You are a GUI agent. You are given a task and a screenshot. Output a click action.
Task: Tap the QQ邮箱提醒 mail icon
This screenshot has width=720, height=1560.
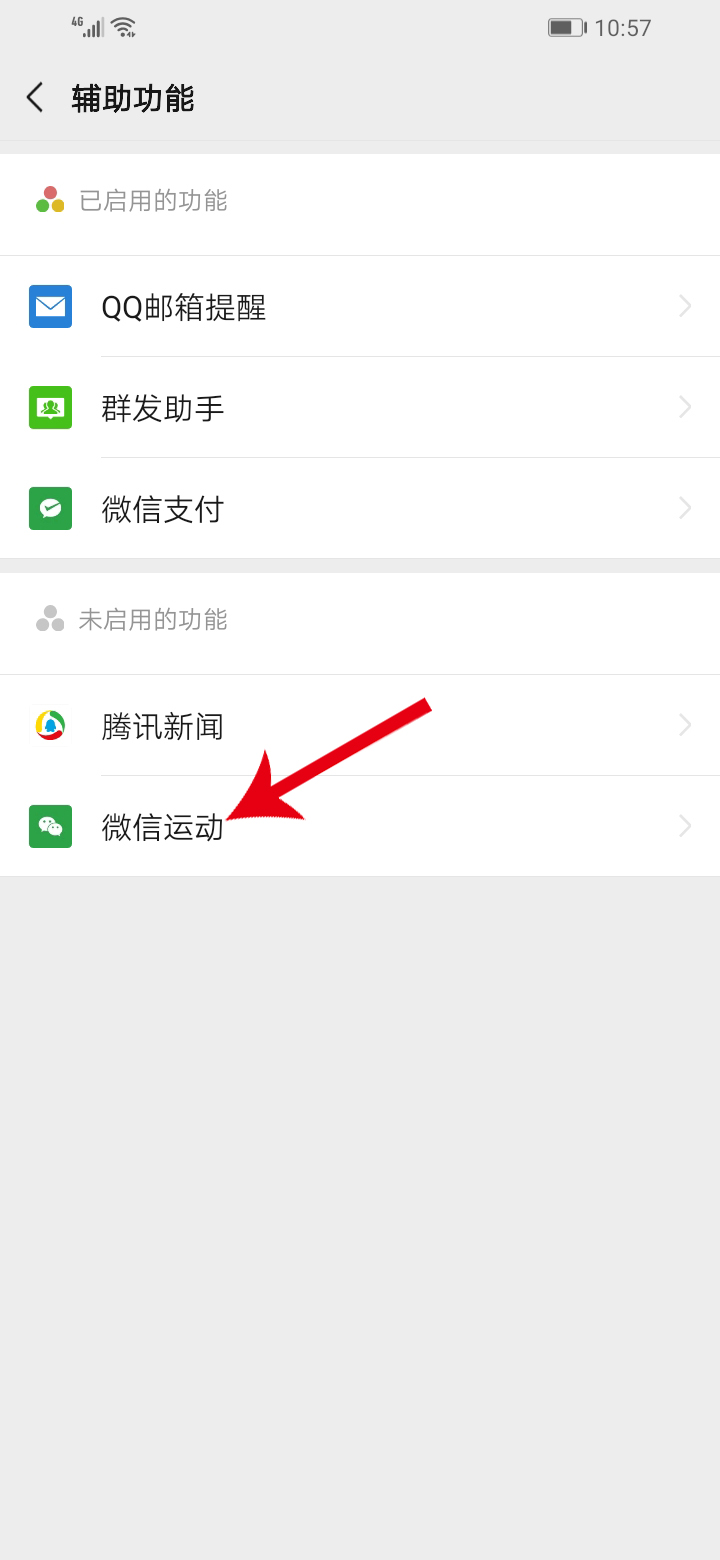click(50, 306)
